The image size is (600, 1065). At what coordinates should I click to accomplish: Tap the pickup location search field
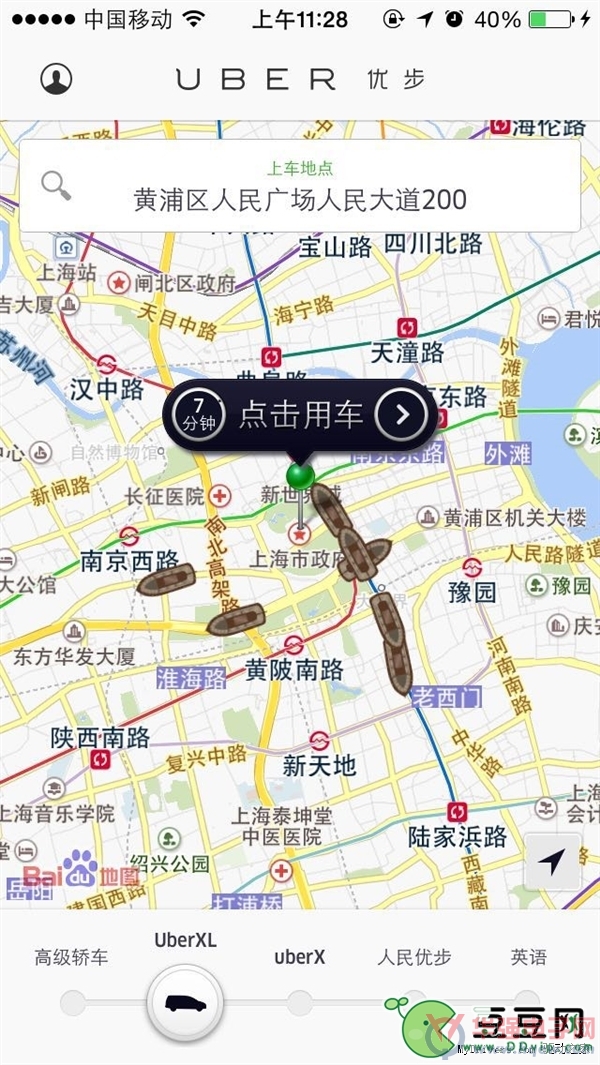point(300,187)
